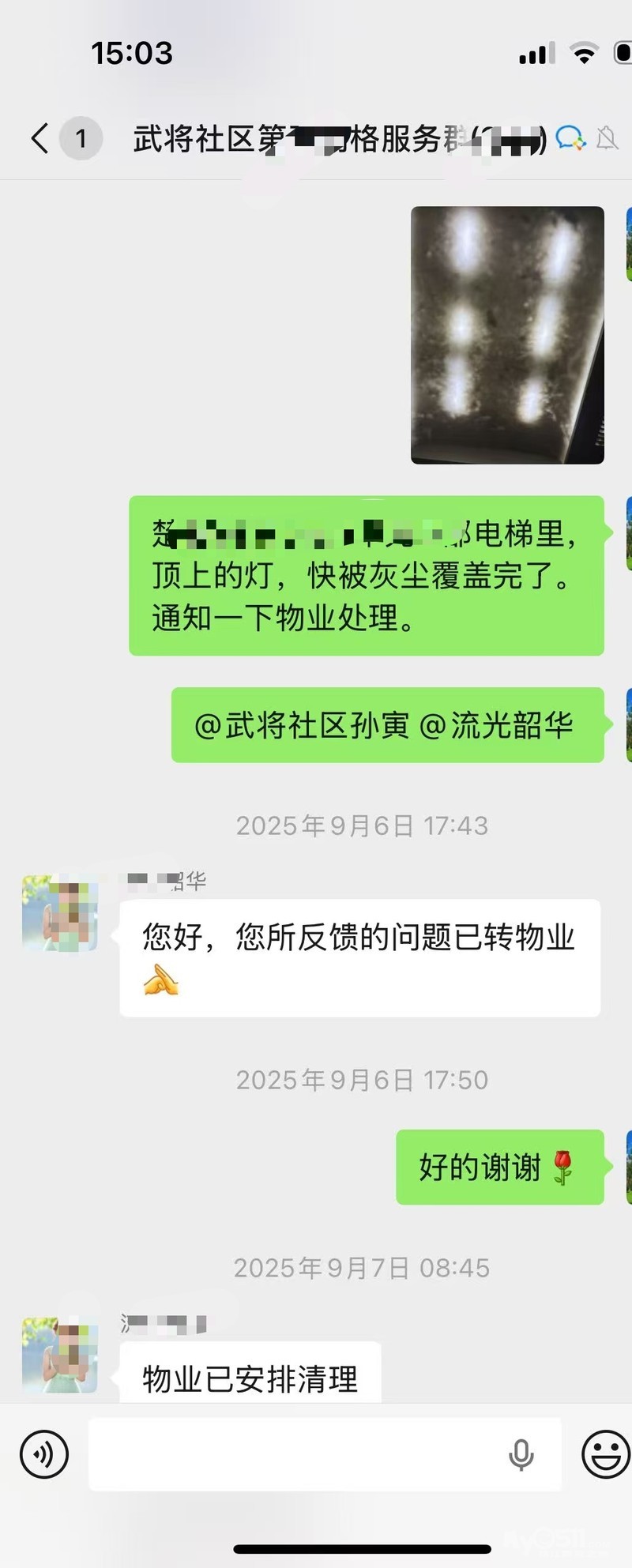Go back to the chat list

(41, 139)
